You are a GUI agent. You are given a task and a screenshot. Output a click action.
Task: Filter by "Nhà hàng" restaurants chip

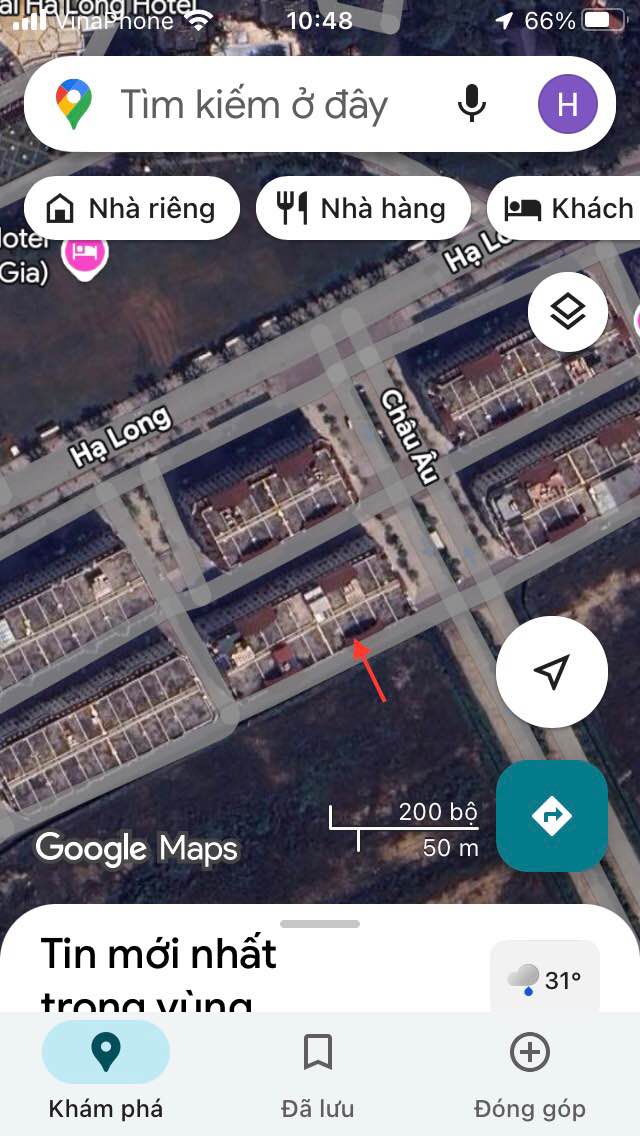coord(363,209)
